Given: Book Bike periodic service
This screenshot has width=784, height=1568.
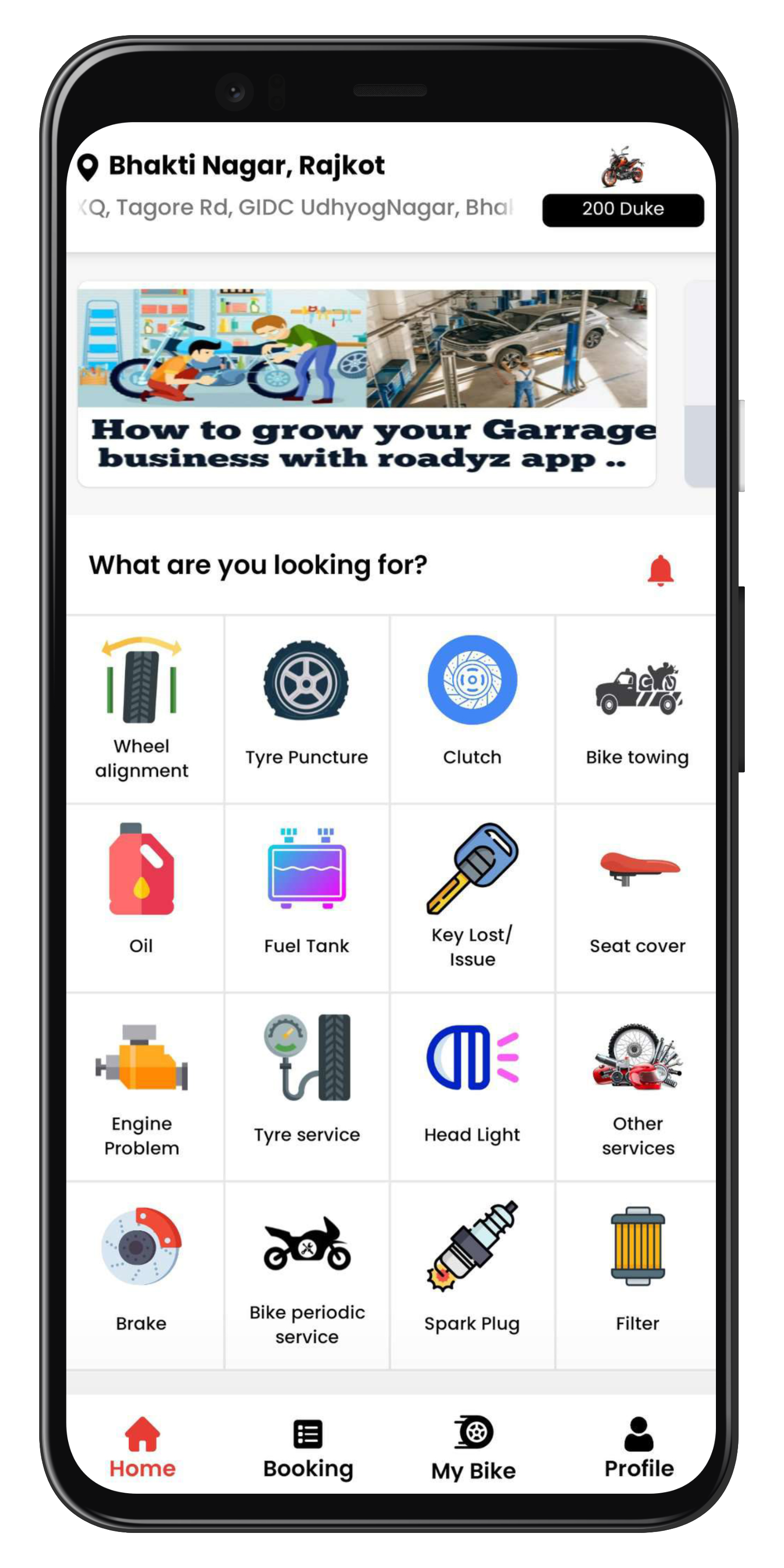Looking at the screenshot, I should click(x=307, y=1275).
